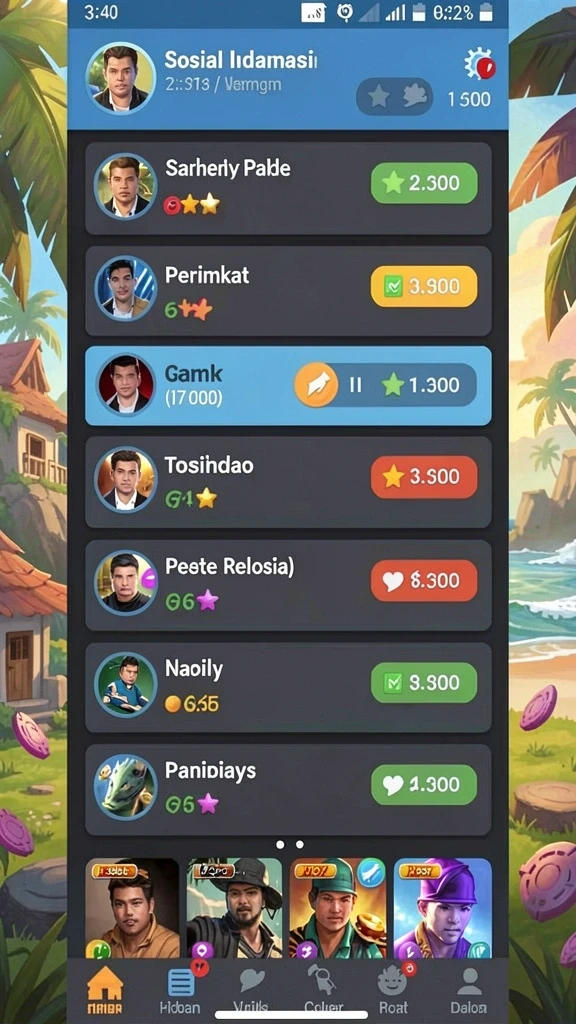Send a heart to Peete Relosia
576x1024 pixels.
[424, 581]
